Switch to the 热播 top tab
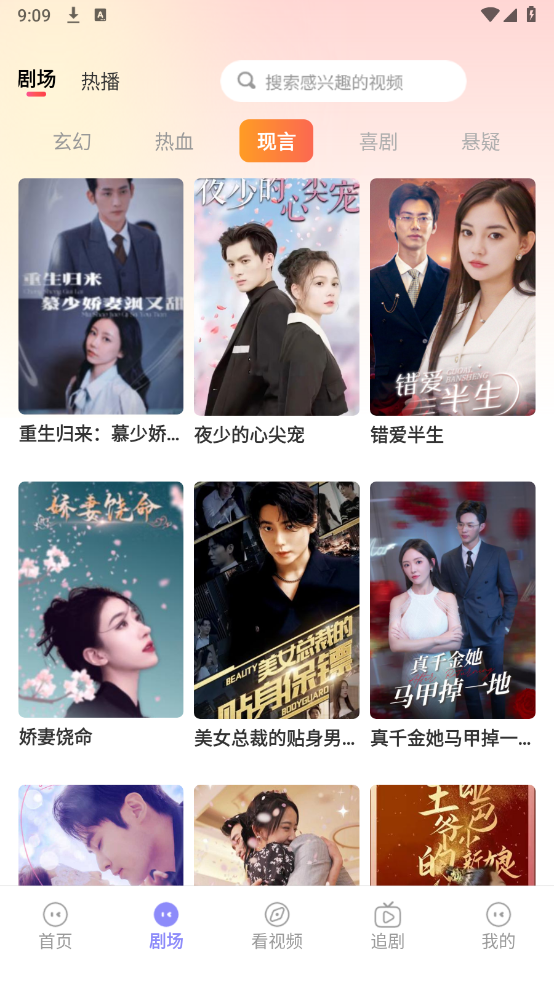 tap(100, 82)
